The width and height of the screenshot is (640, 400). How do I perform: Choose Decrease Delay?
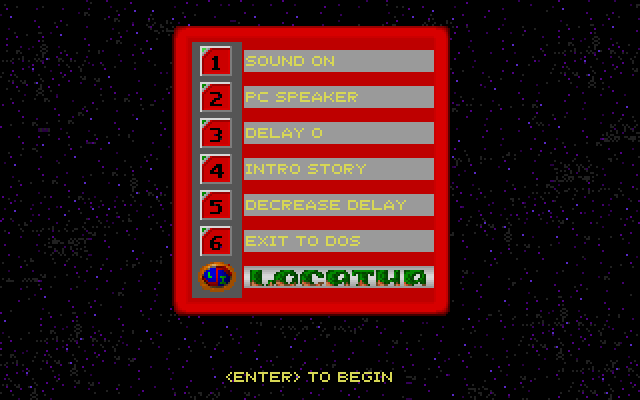coord(337,205)
